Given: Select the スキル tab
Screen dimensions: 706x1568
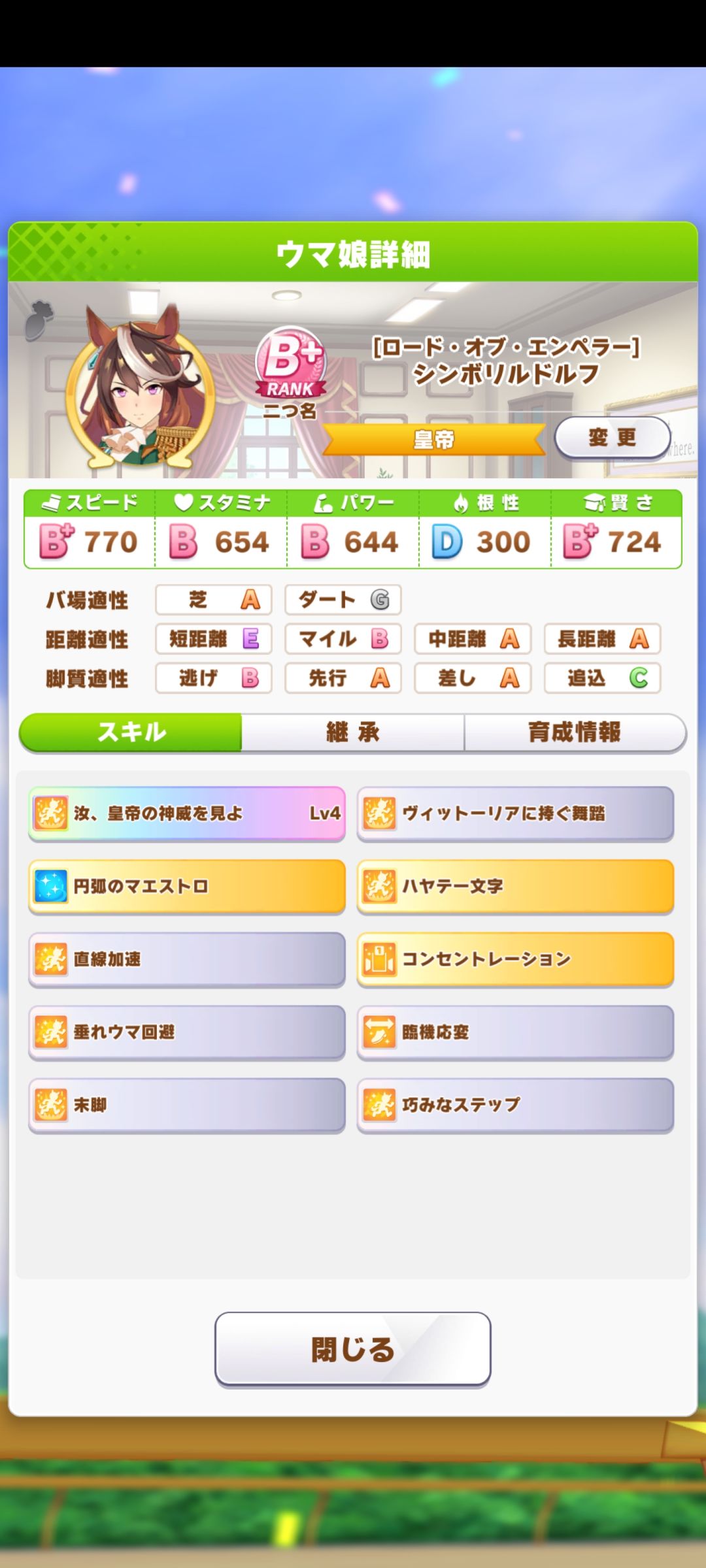Looking at the screenshot, I should (x=131, y=732).
